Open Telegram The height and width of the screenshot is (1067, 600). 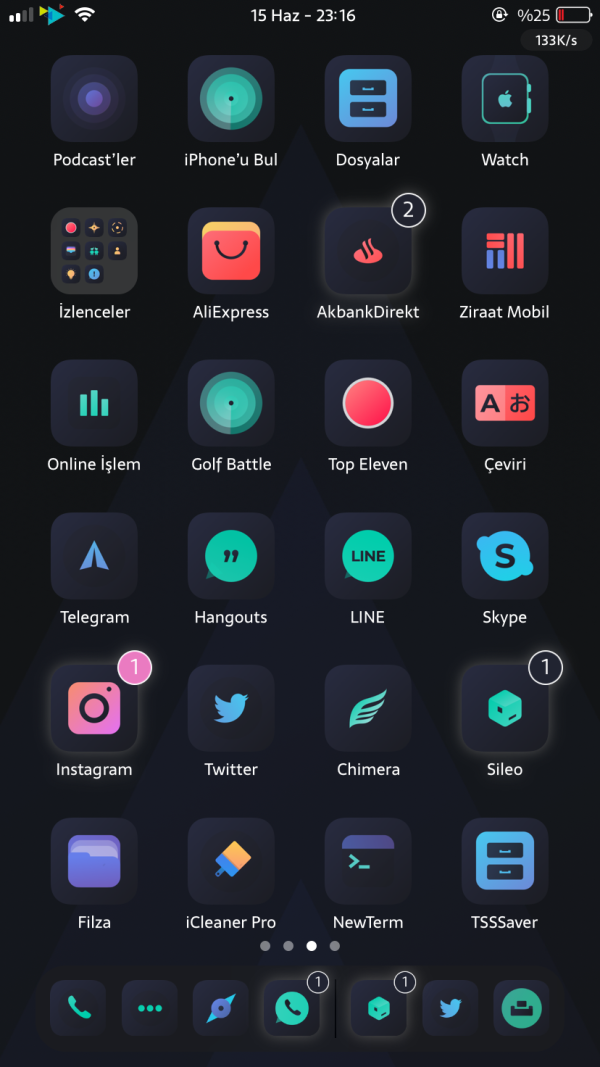click(94, 556)
